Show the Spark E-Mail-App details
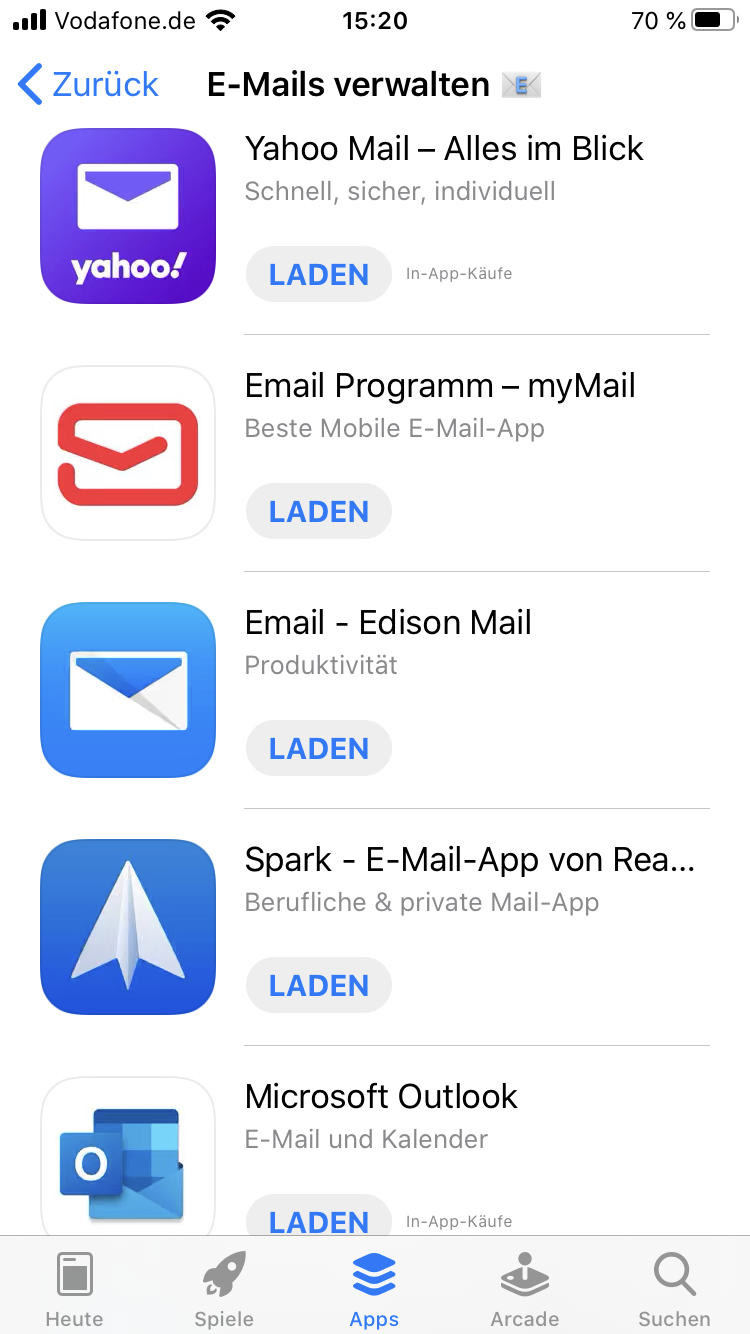This screenshot has width=750, height=1334. pos(469,860)
